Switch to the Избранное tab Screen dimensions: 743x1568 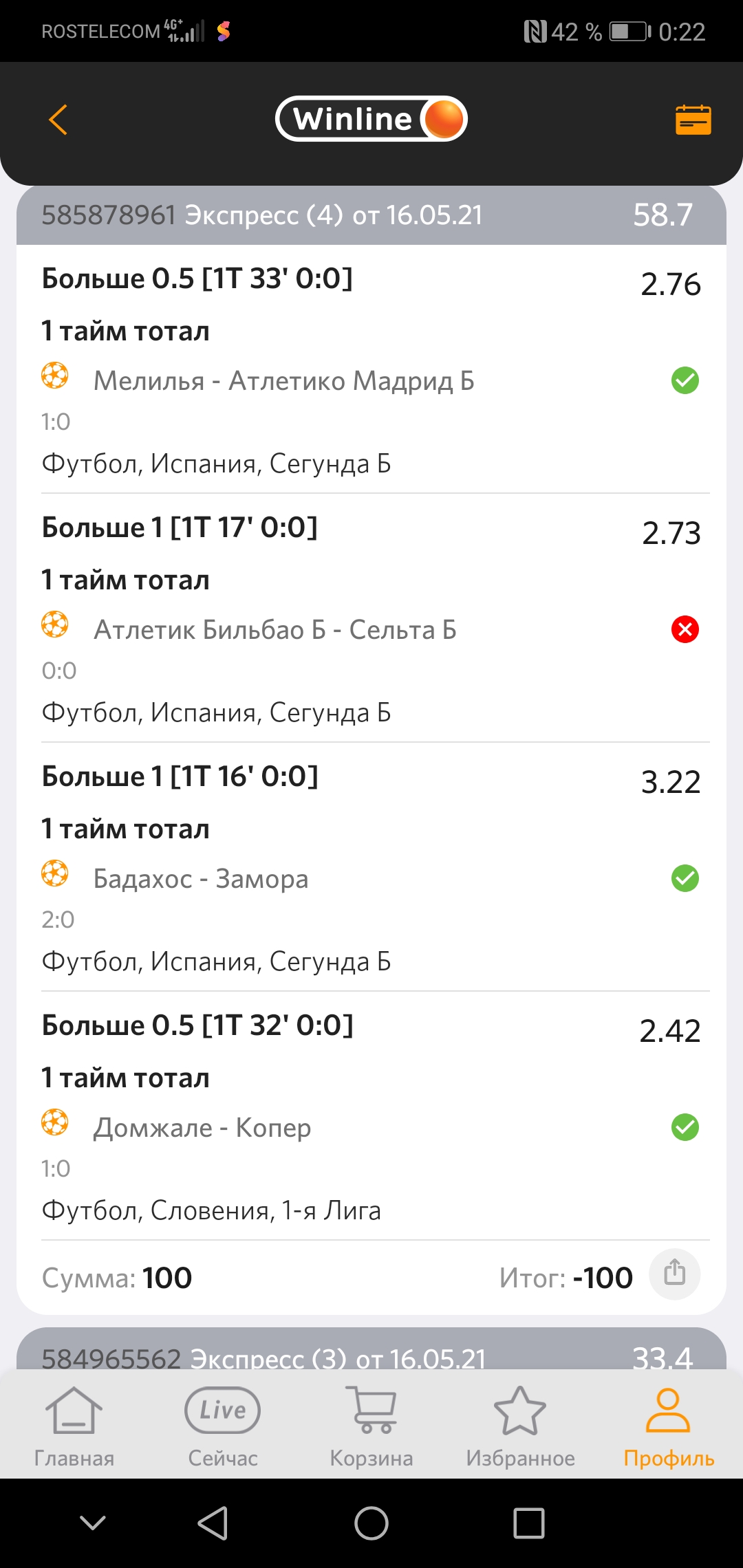pyautogui.click(x=520, y=1422)
